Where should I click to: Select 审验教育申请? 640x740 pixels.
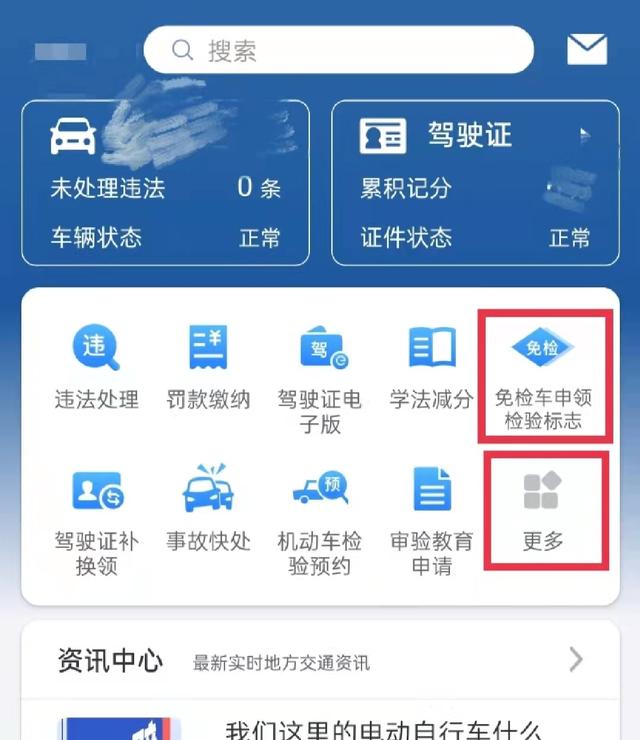pyautogui.click(x=431, y=520)
